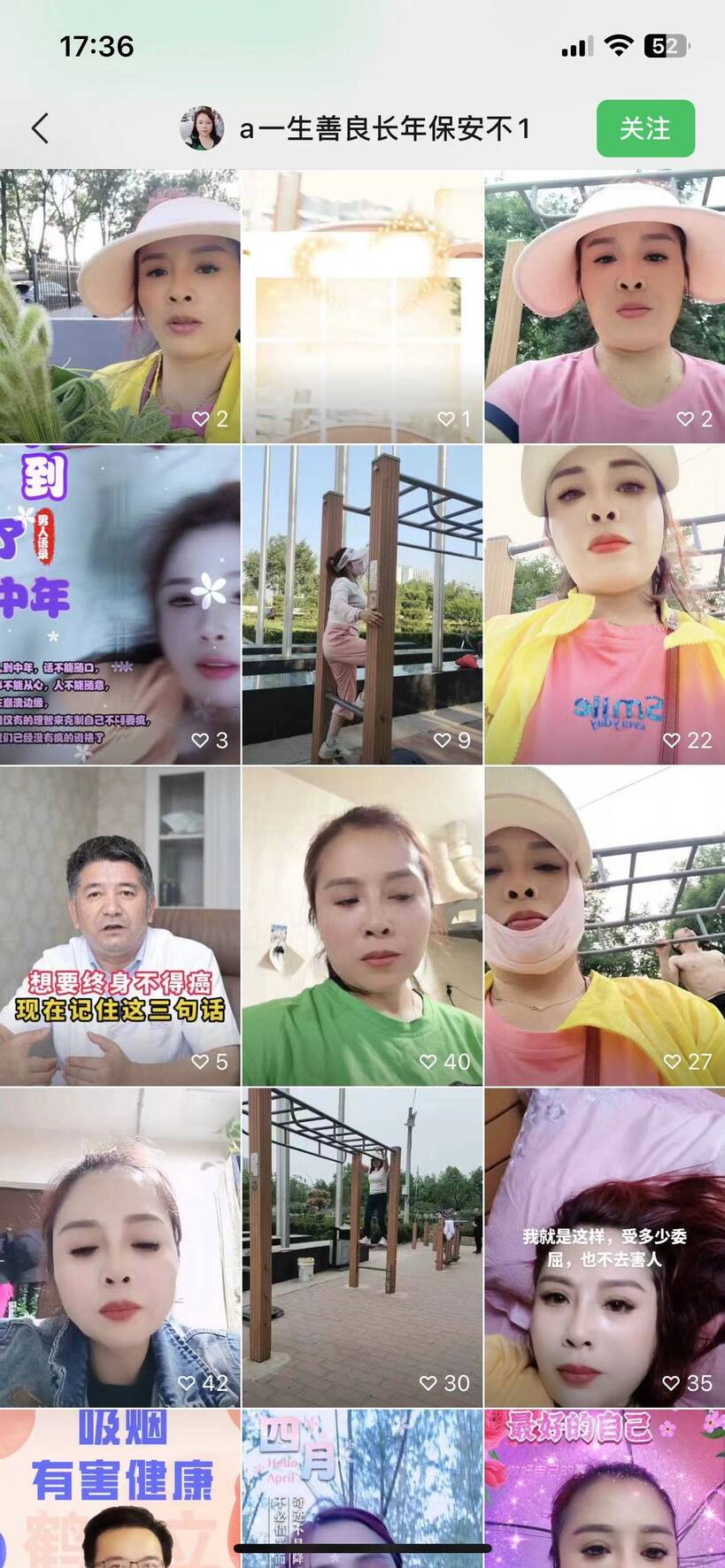
Task: Open the 四月 Hello April video
Action: click(362, 1487)
